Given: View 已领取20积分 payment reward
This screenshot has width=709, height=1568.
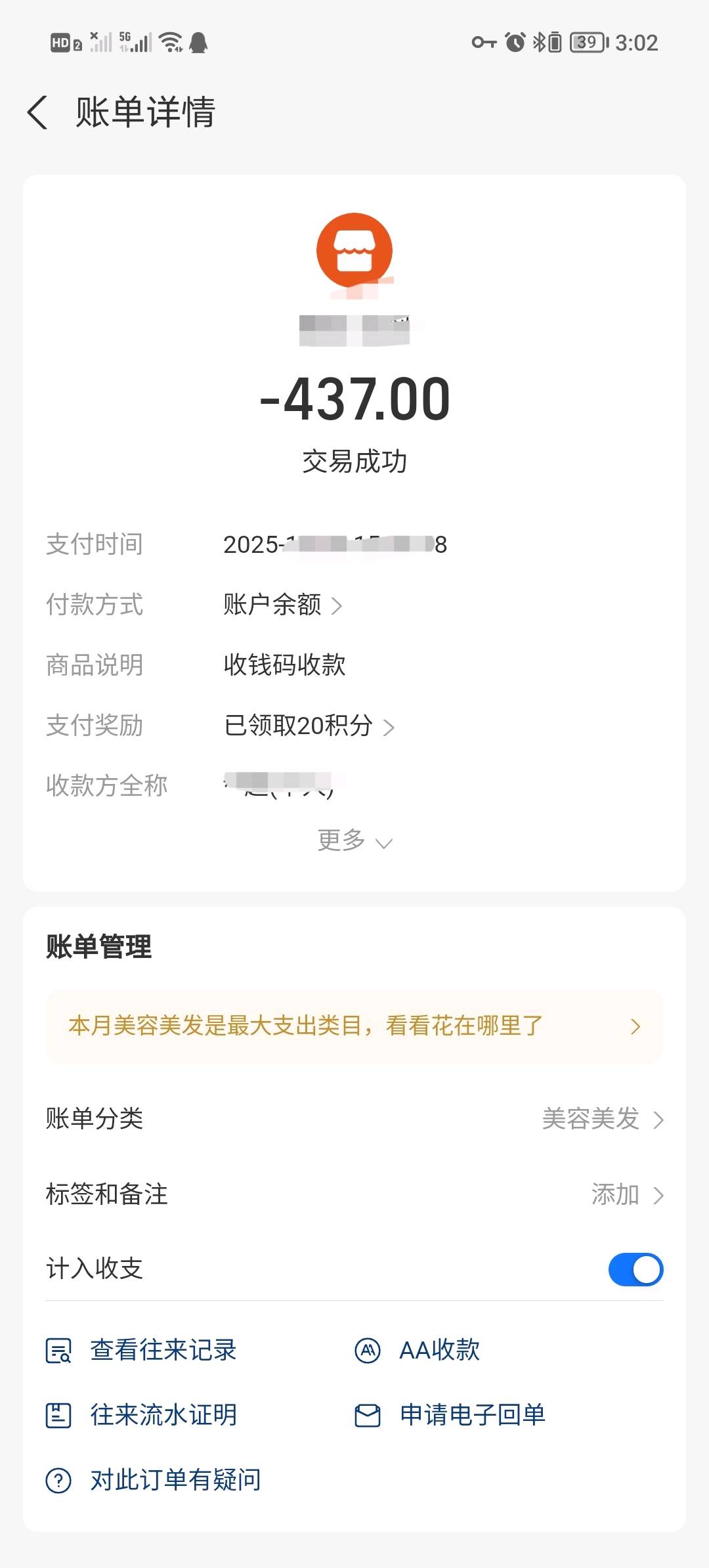Looking at the screenshot, I should click(x=309, y=726).
